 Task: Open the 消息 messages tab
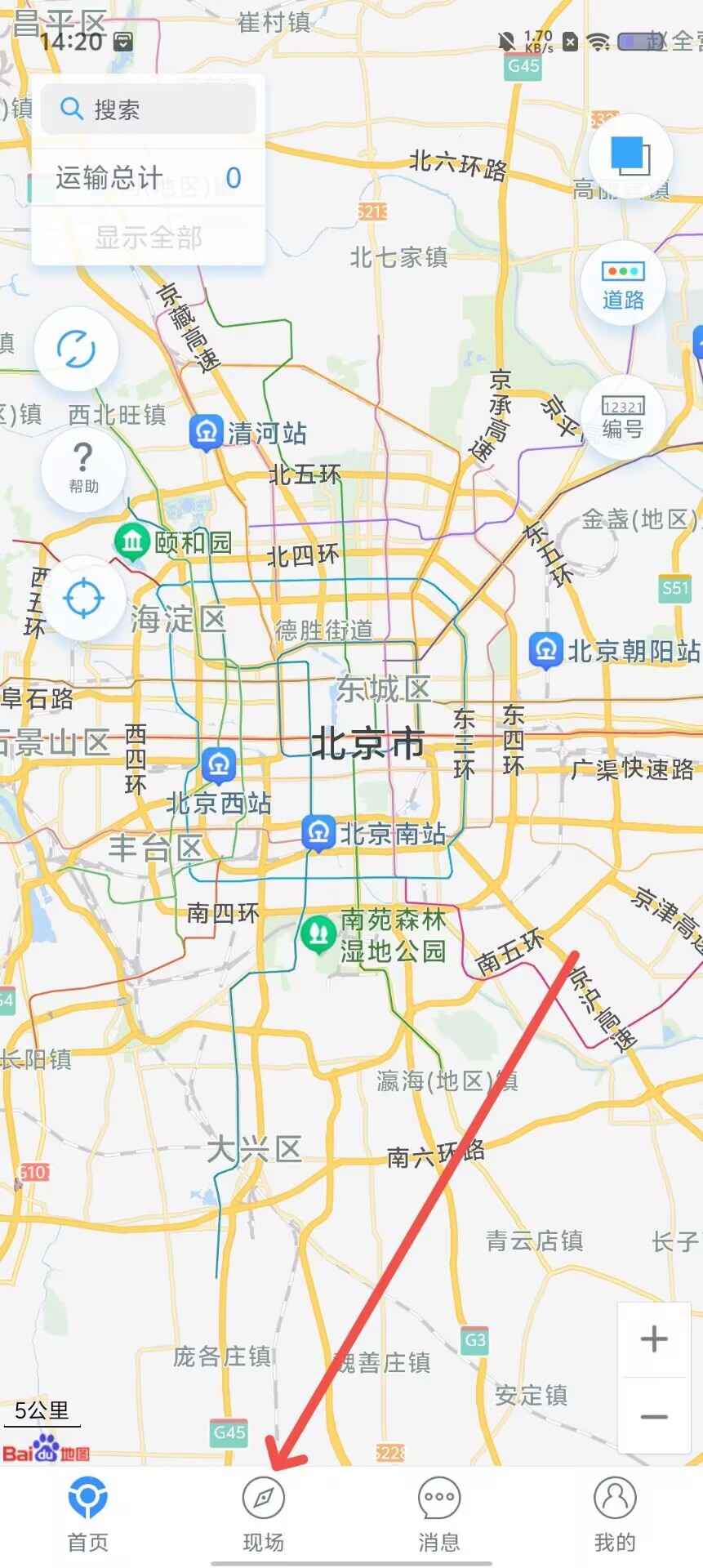click(x=439, y=1514)
